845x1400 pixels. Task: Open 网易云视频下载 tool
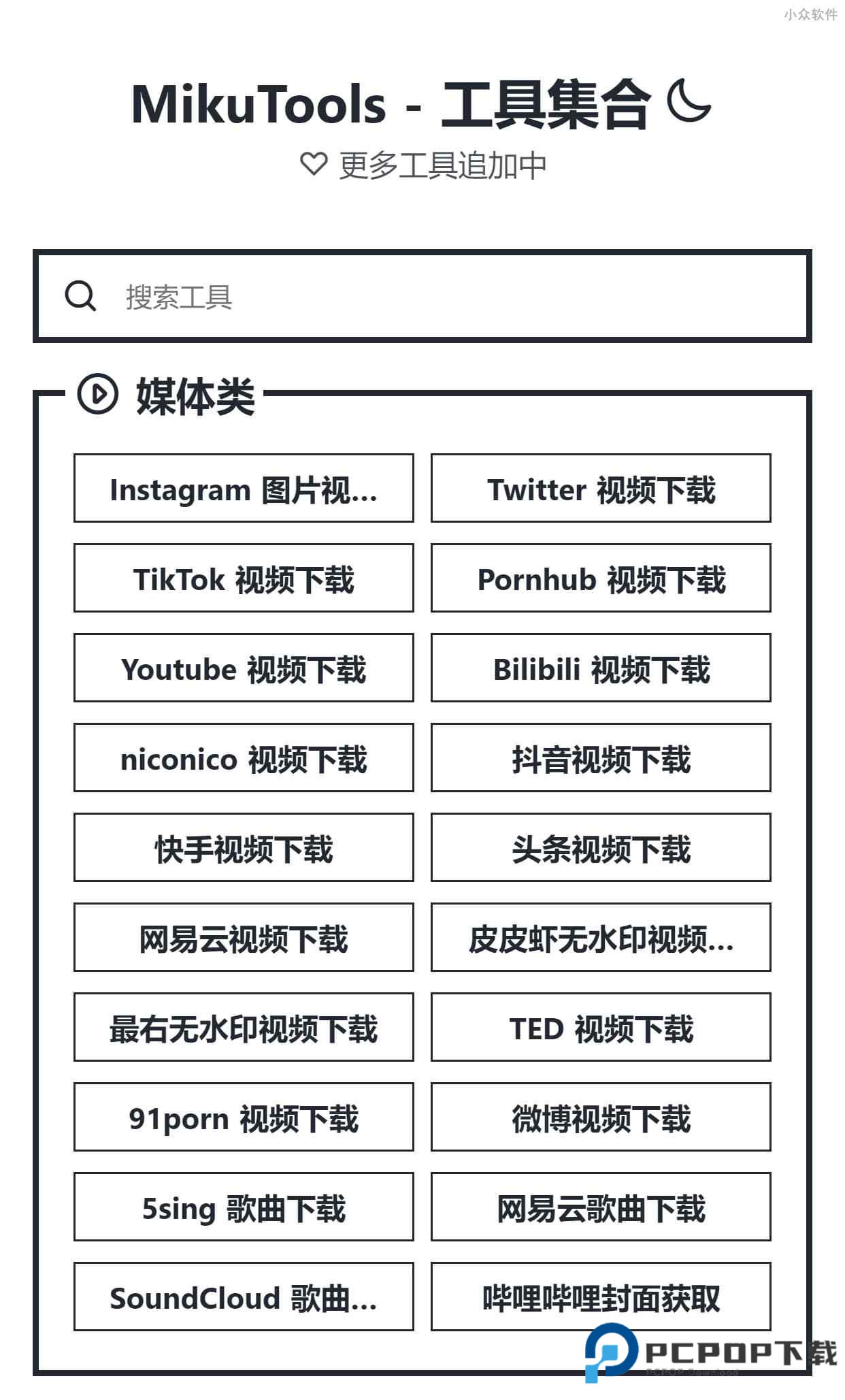pos(244,937)
